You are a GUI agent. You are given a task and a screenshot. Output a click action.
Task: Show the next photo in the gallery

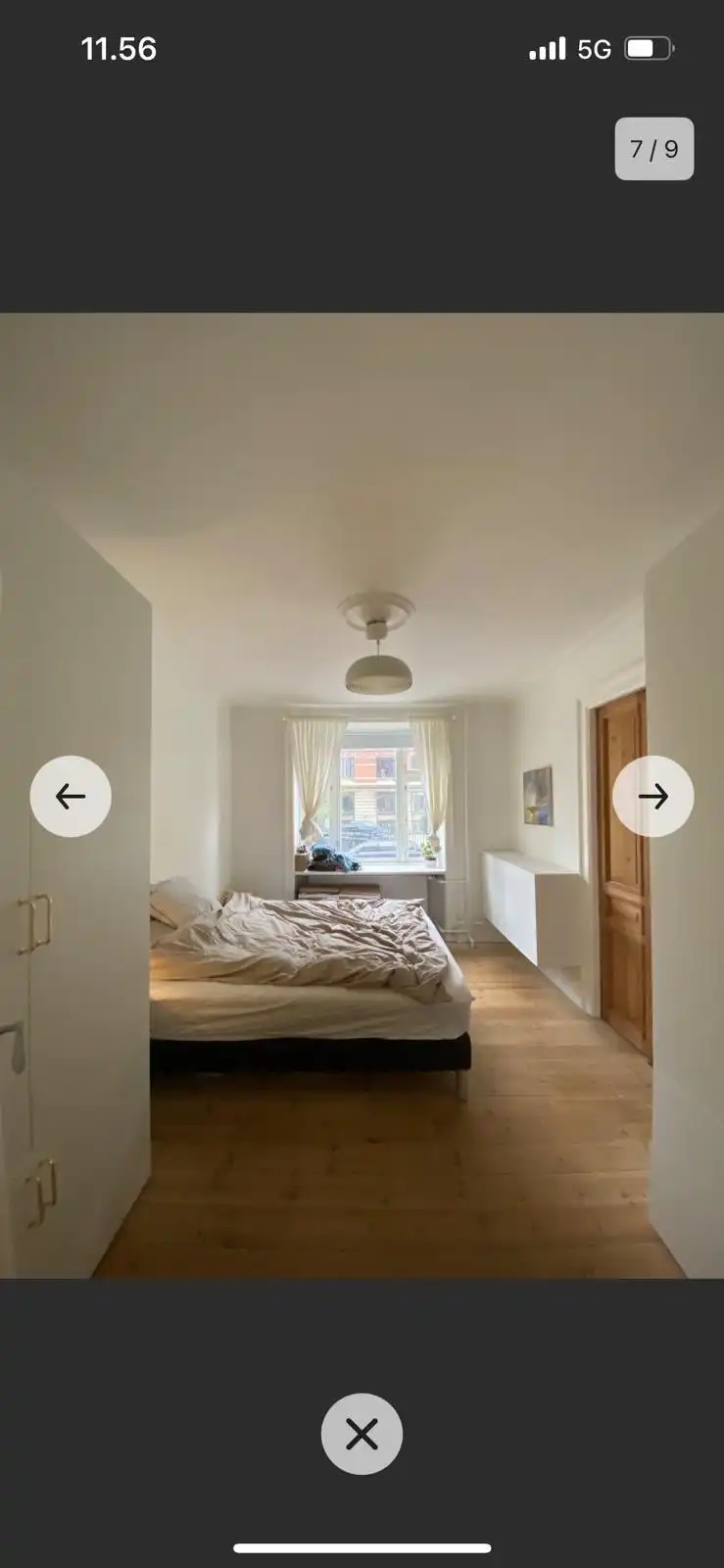point(652,796)
